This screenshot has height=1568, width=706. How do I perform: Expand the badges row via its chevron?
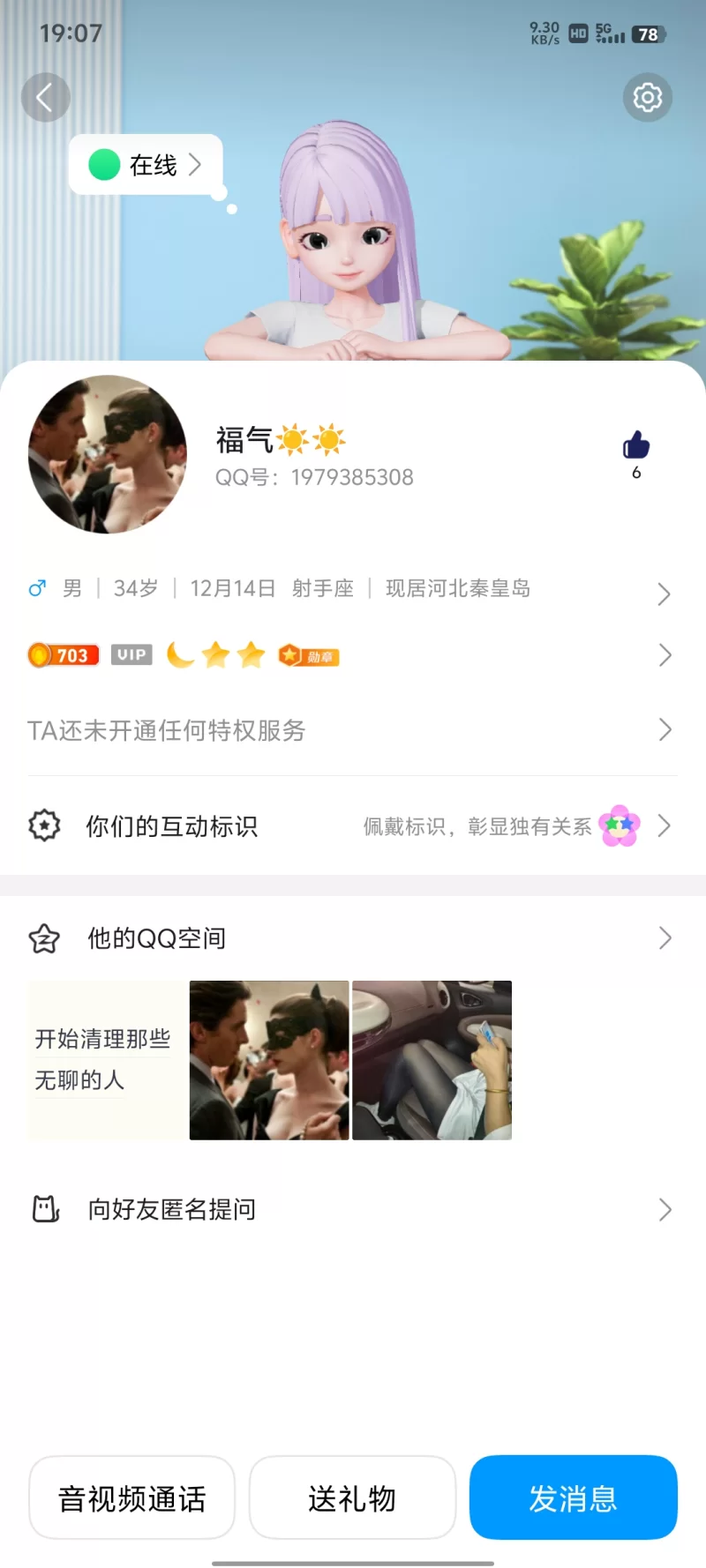click(x=665, y=655)
